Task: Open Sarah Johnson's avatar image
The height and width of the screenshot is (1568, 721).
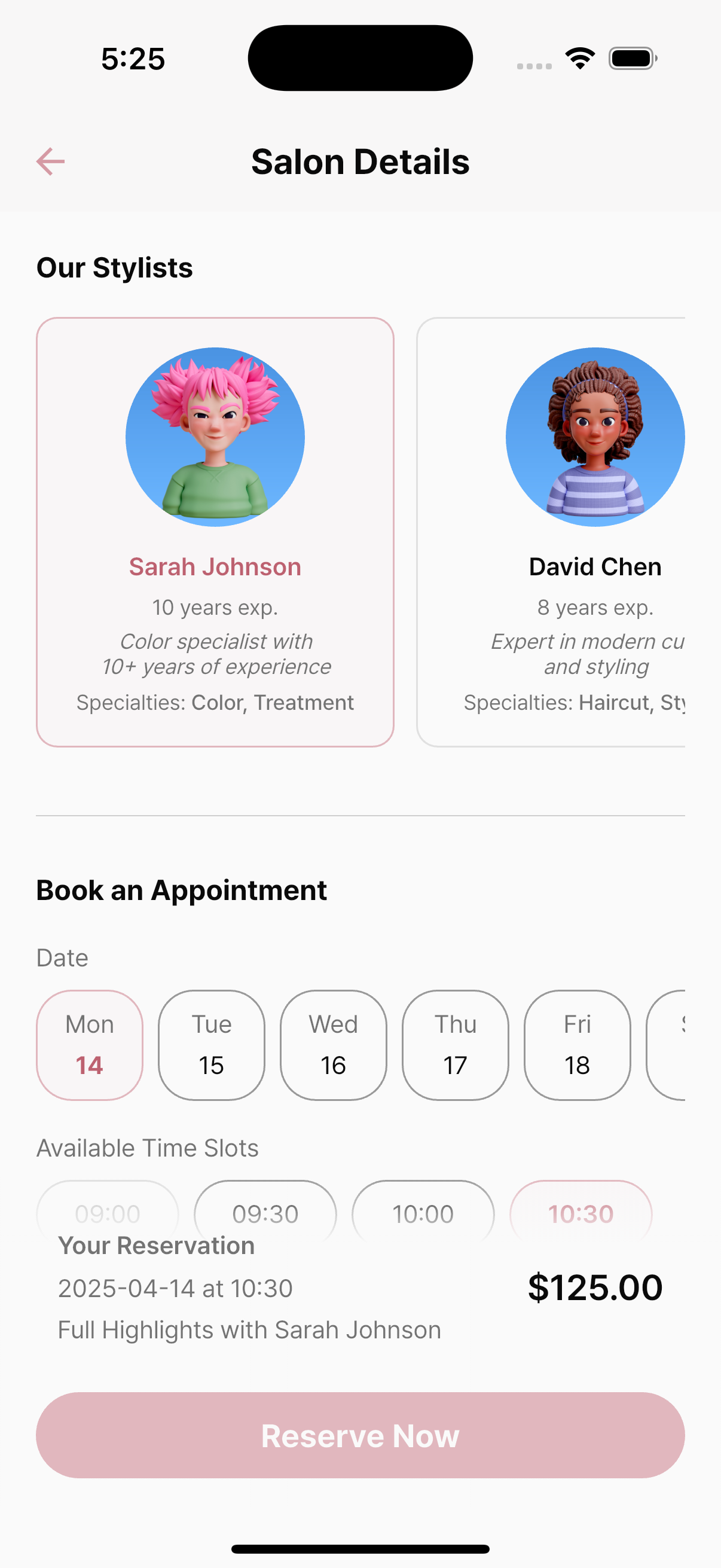Action: click(215, 436)
